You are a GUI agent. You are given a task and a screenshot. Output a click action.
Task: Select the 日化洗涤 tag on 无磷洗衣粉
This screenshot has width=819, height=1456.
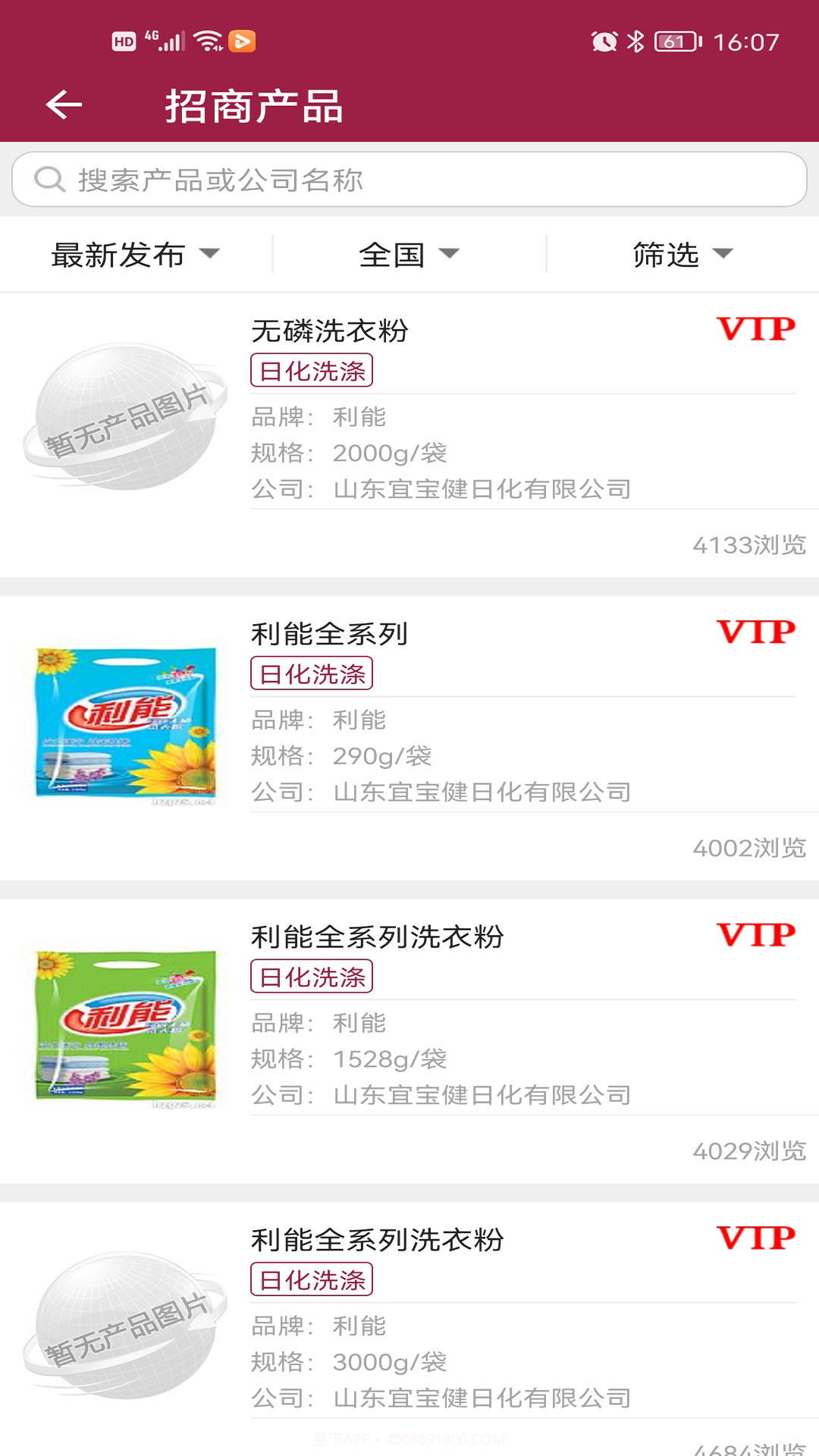pyautogui.click(x=311, y=371)
